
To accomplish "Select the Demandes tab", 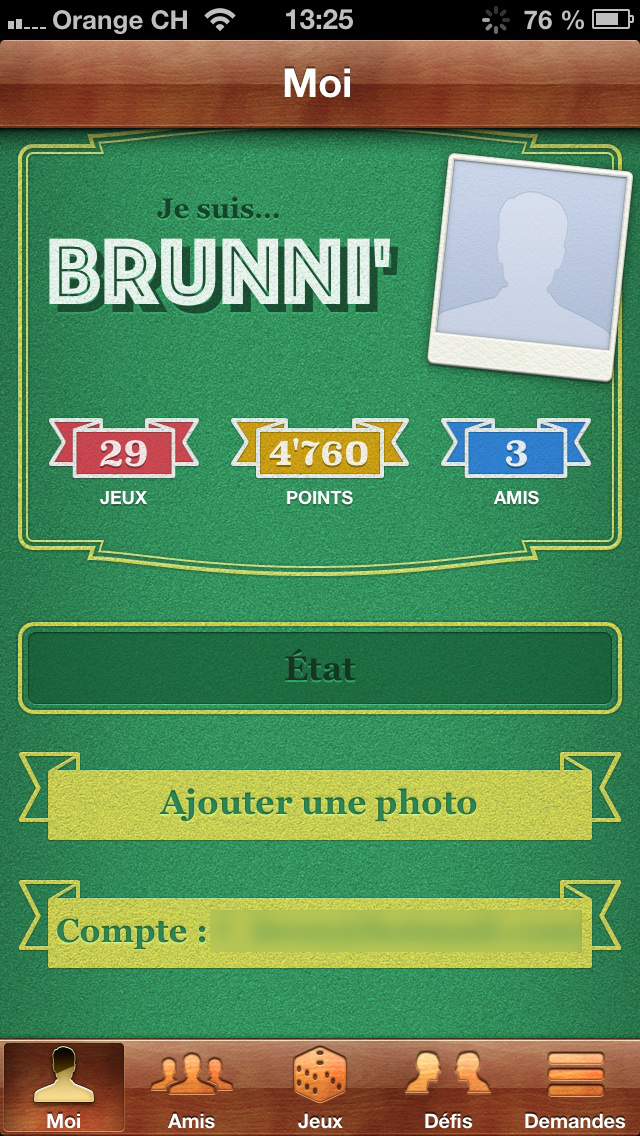I will 575,1087.
